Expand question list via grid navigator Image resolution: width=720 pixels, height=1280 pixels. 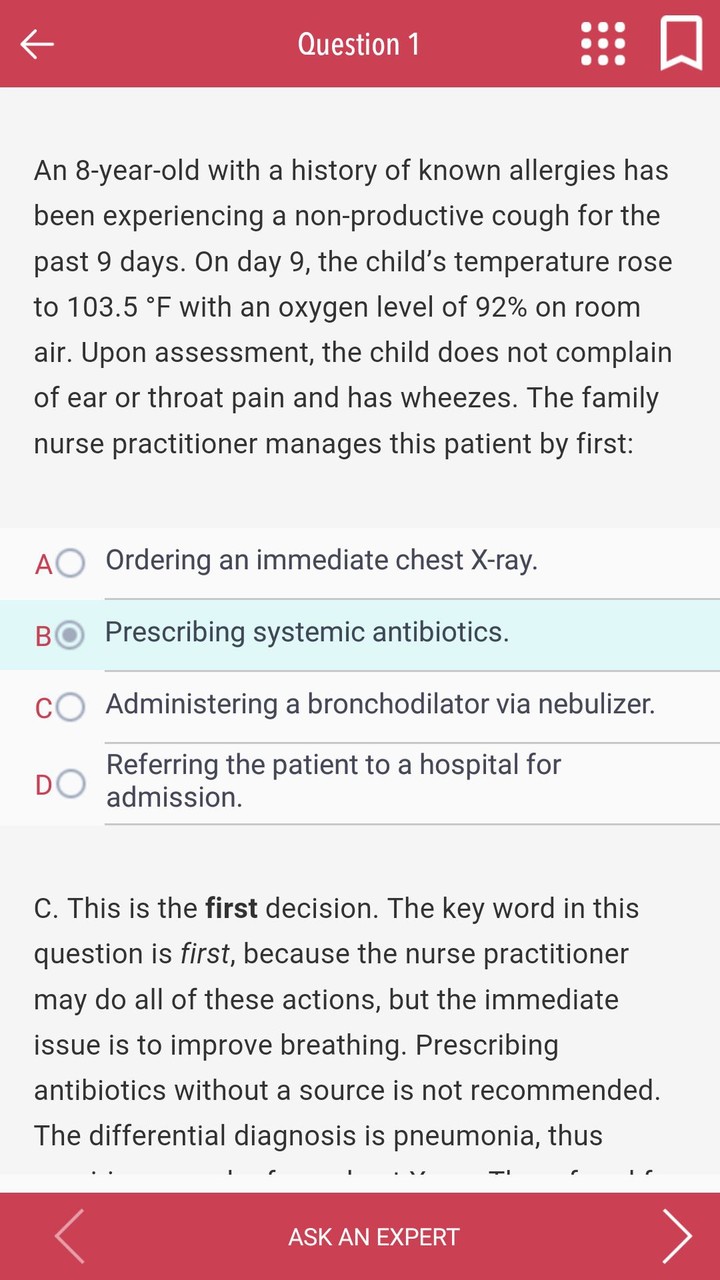coord(603,44)
